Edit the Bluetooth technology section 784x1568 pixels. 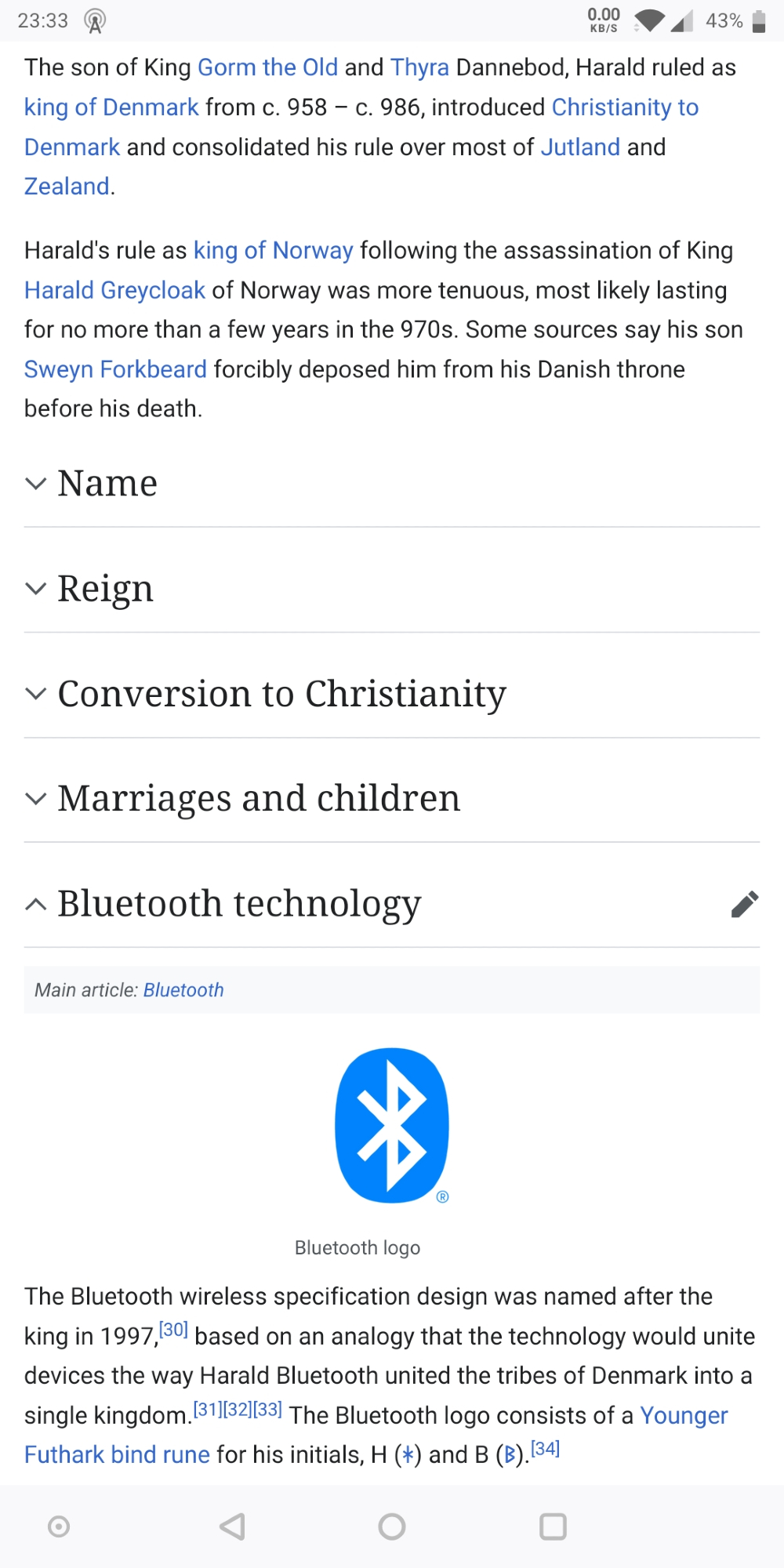(744, 904)
